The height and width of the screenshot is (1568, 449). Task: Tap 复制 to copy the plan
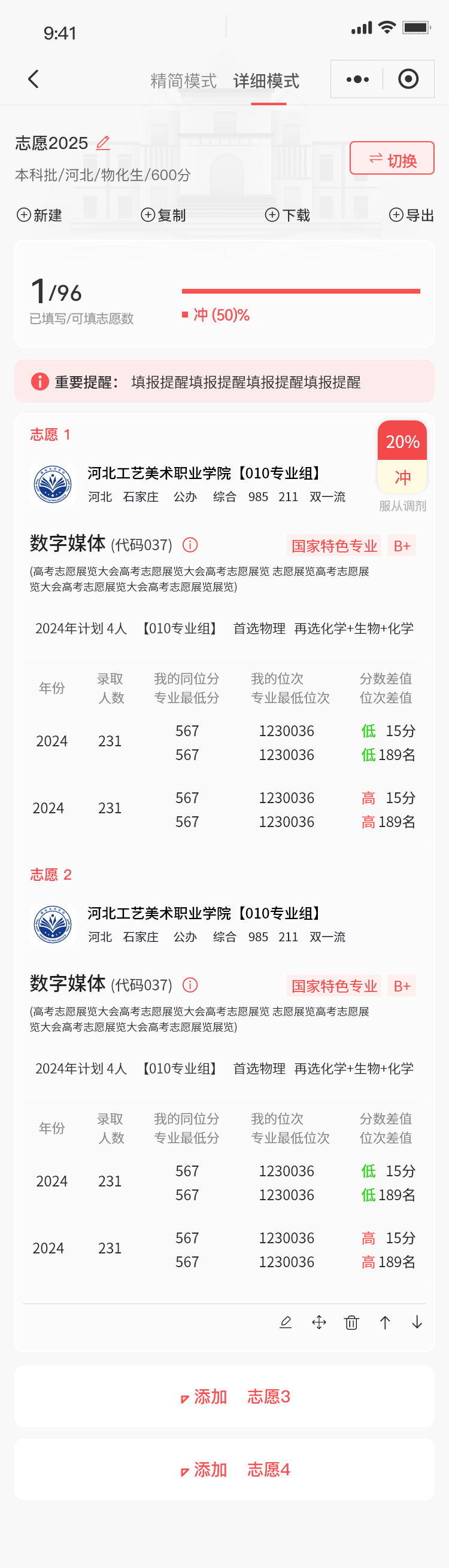pos(163,215)
